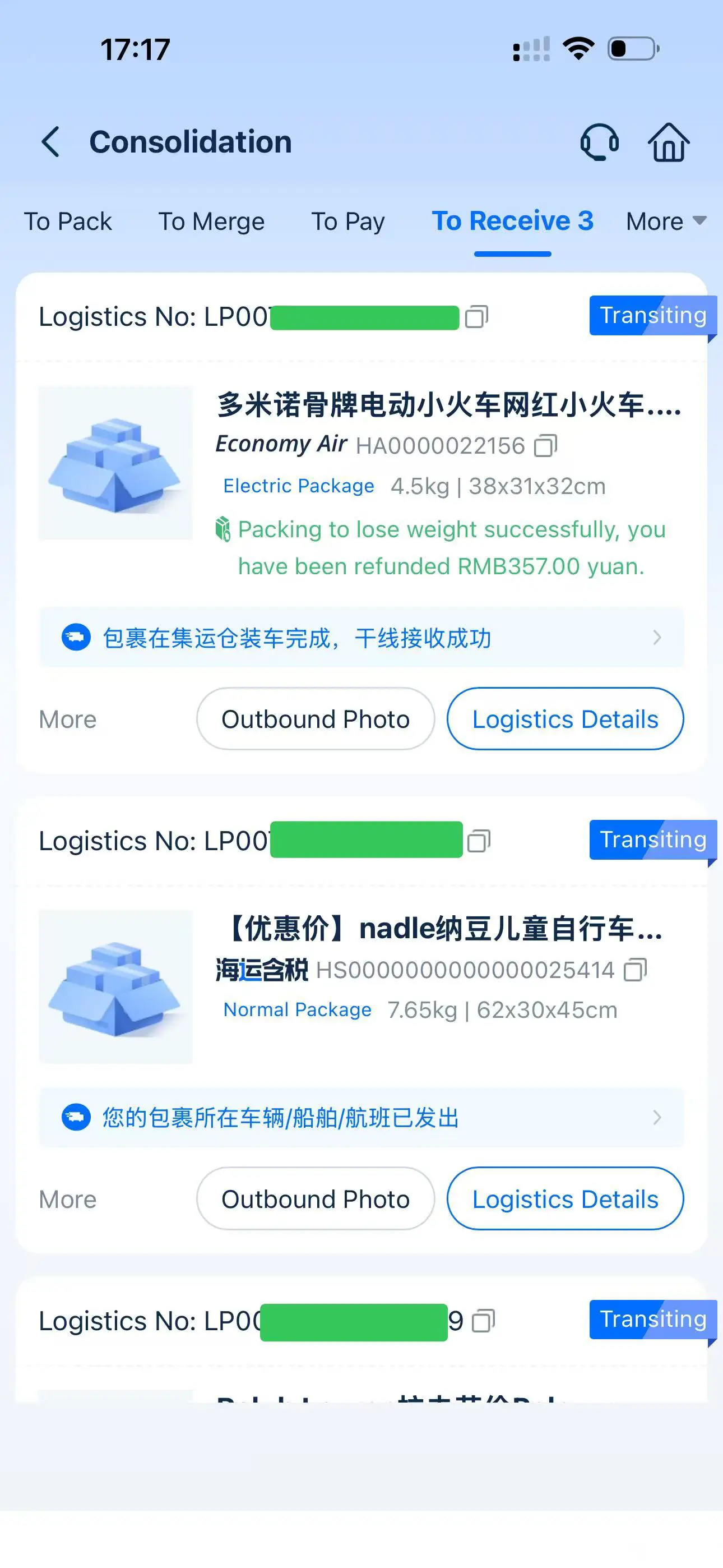Switch to the To Pay tab

coord(347,222)
